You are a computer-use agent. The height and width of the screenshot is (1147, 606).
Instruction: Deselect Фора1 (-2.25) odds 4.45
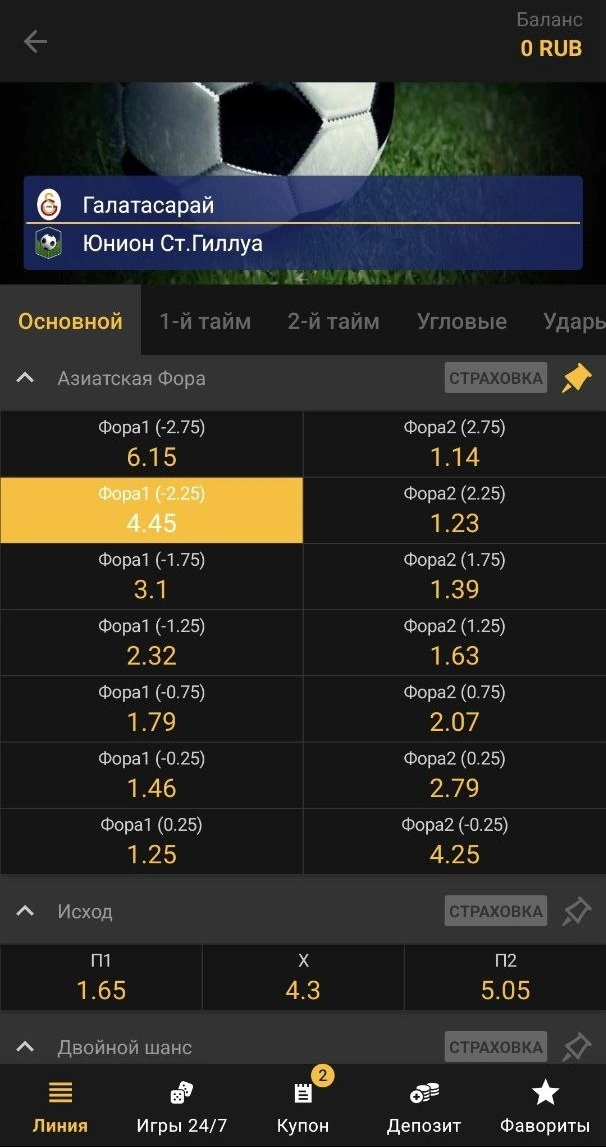[151, 510]
